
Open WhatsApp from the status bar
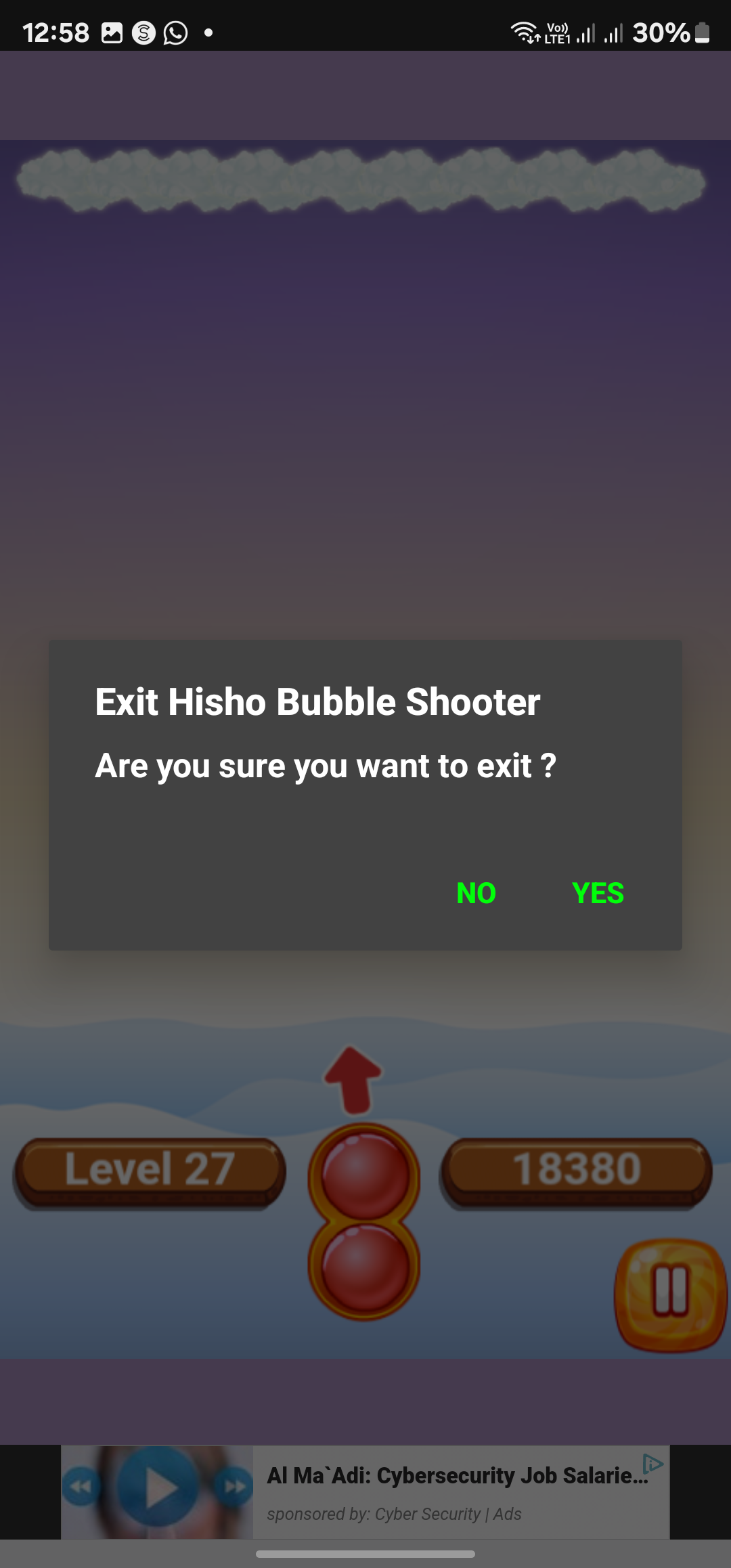[x=175, y=31]
